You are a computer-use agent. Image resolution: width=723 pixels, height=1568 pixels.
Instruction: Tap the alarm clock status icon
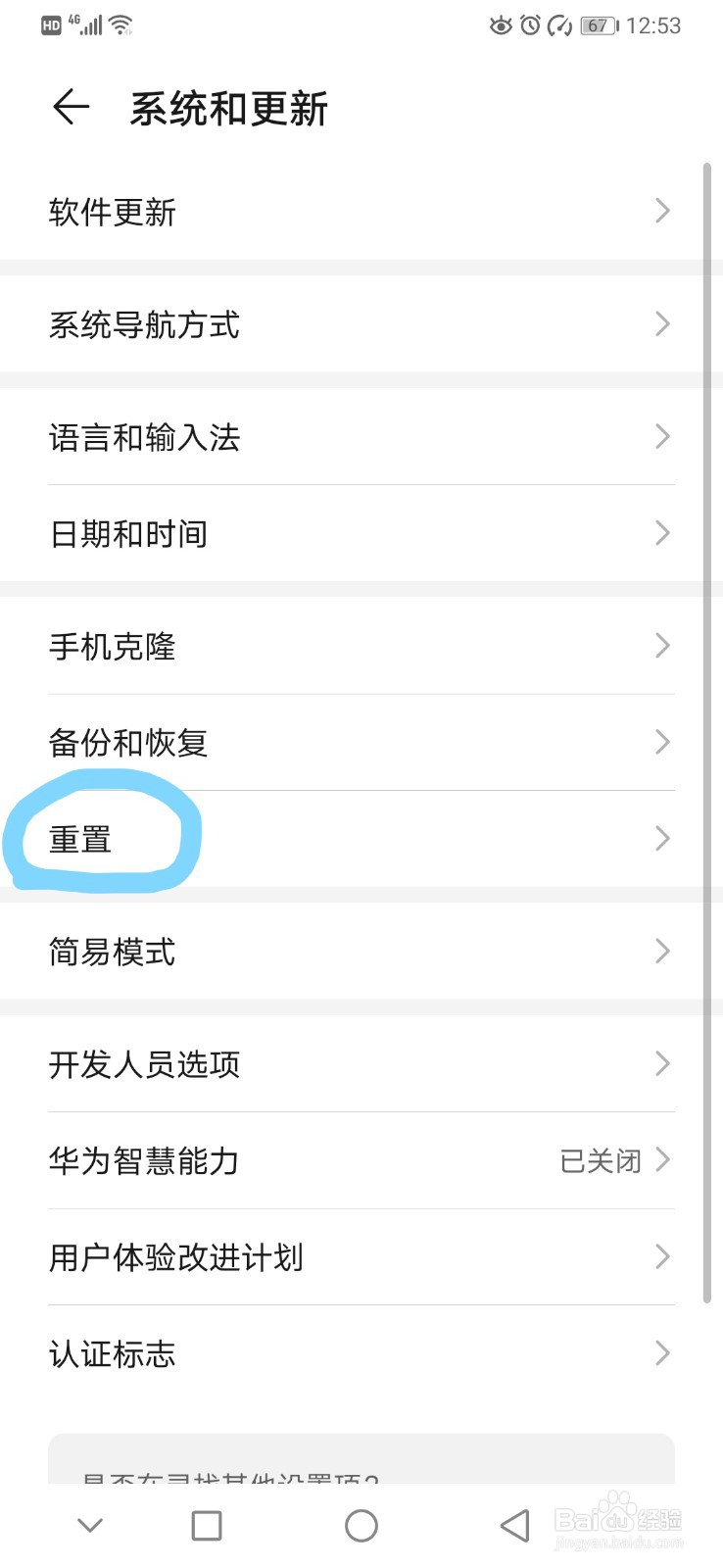(530, 26)
